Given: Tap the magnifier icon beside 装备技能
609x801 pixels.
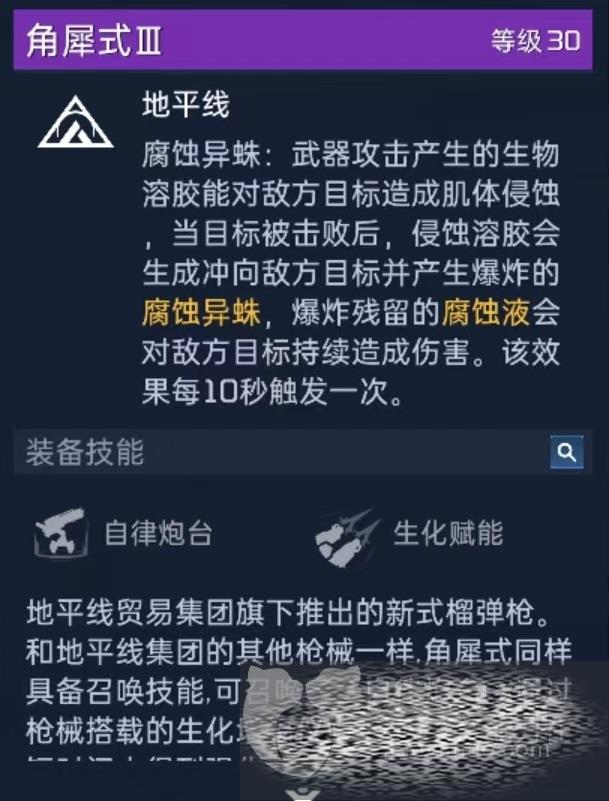Looking at the screenshot, I should tap(567, 452).
